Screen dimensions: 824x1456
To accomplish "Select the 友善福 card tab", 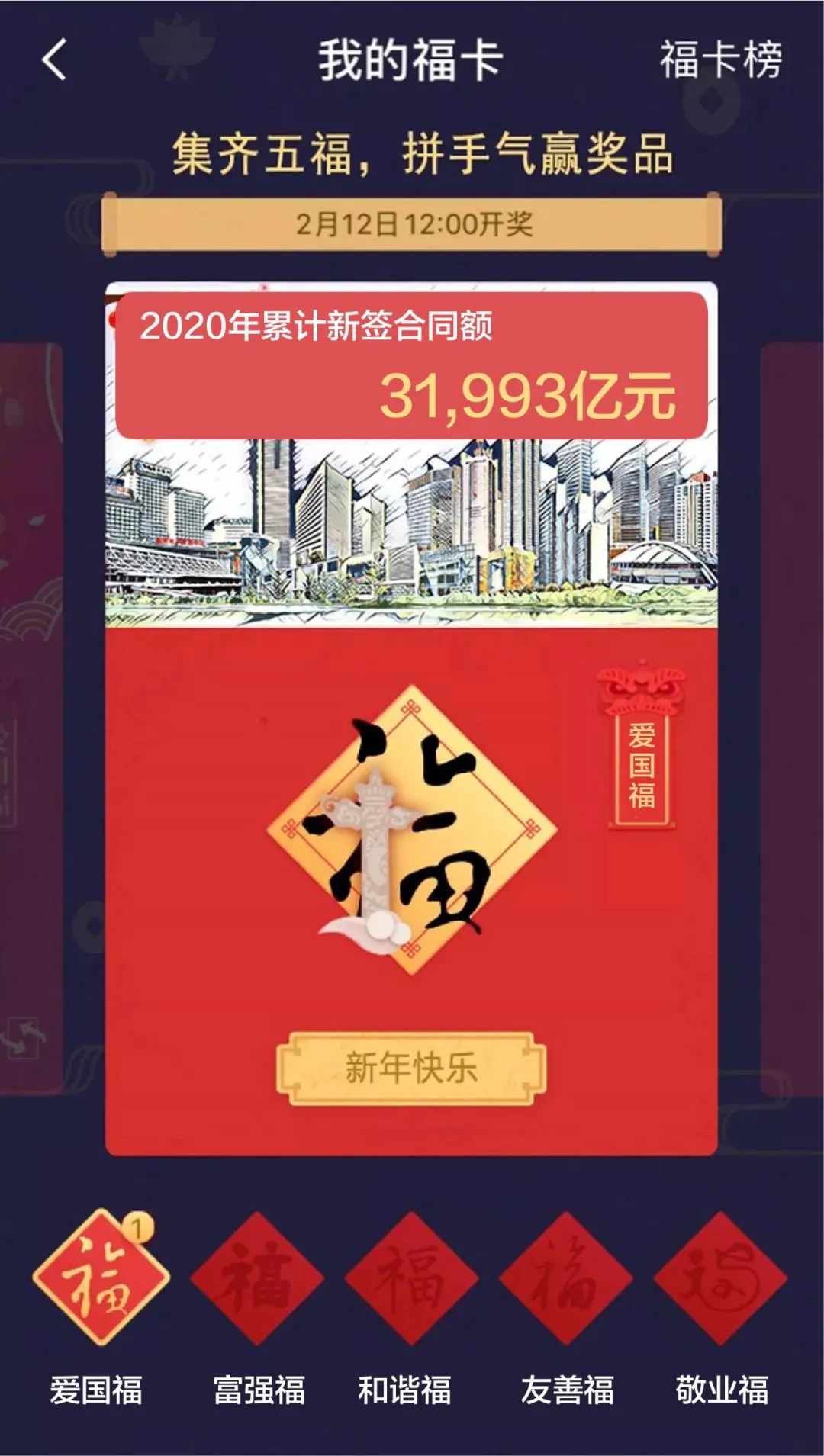I will coord(565,1280).
